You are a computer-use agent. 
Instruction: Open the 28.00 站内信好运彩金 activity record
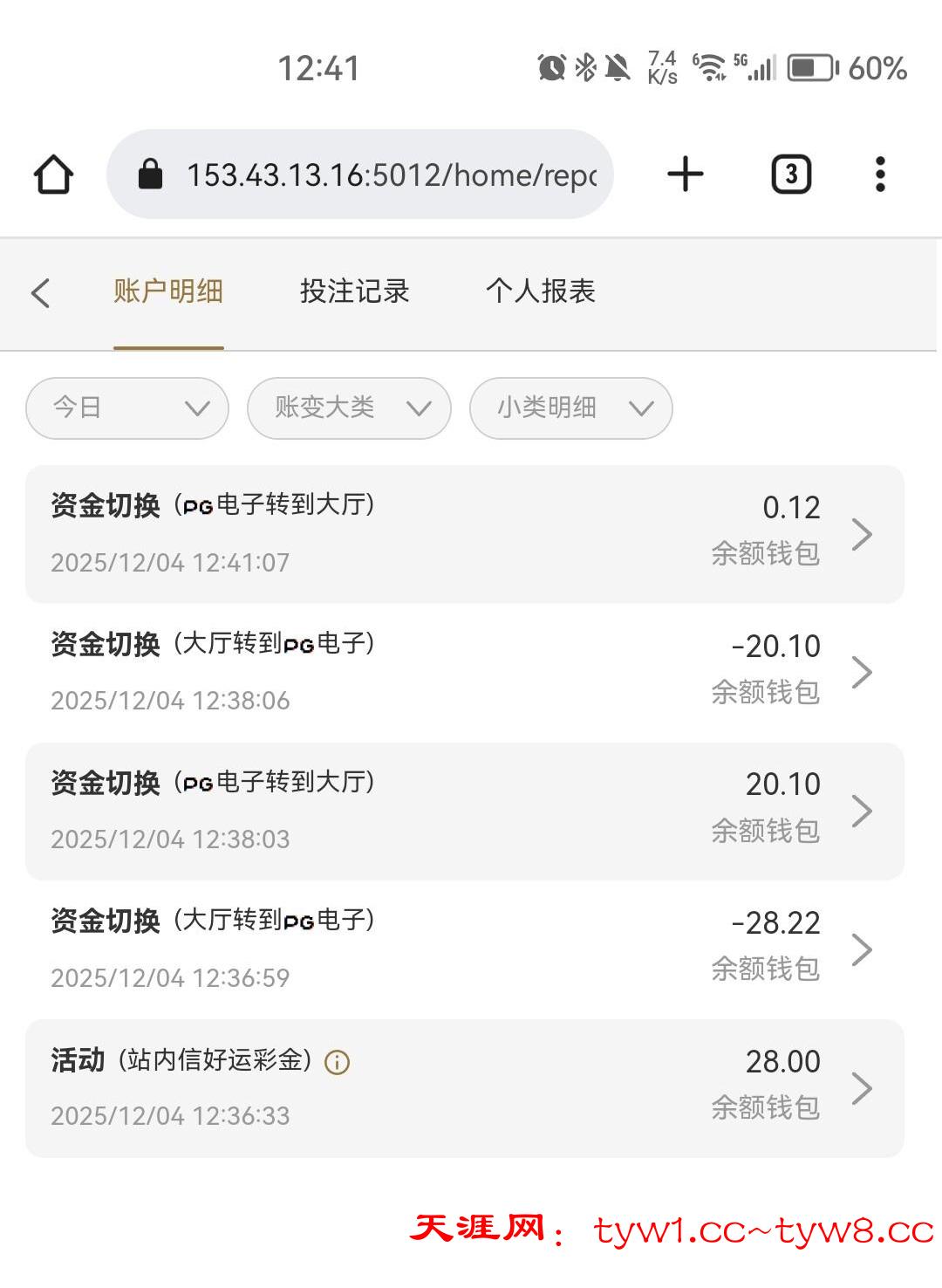click(x=464, y=1088)
